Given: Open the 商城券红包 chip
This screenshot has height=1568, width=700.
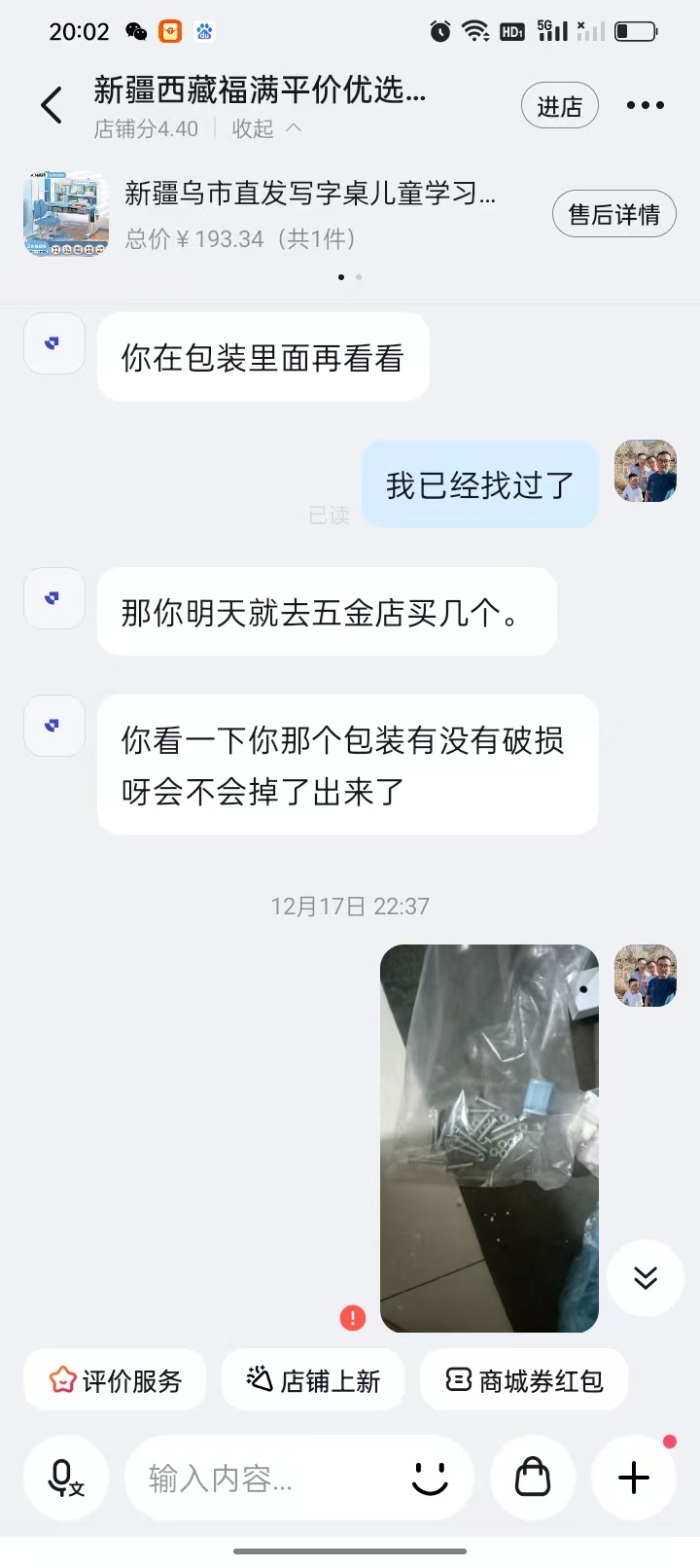Looking at the screenshot, I should (524, 1380).
